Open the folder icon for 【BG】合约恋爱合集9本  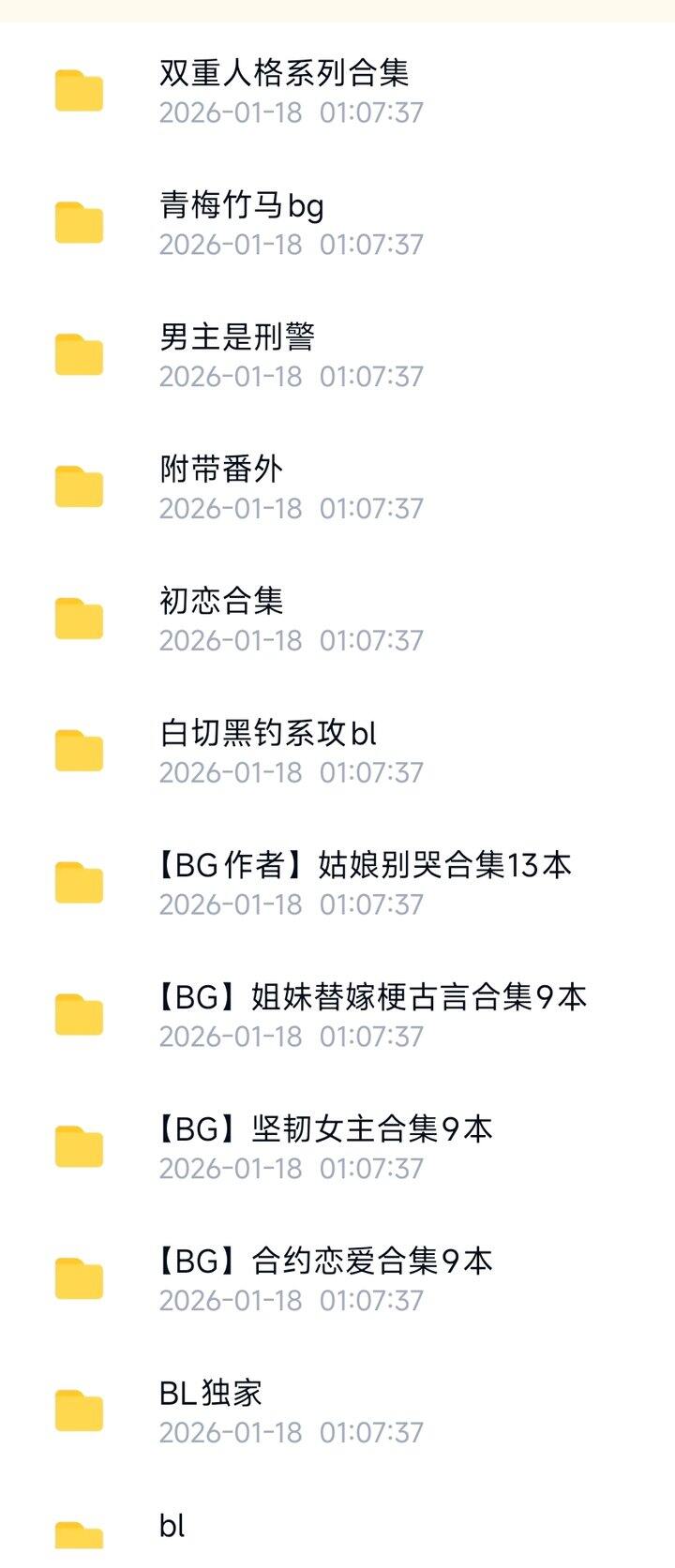[81, 1277]
